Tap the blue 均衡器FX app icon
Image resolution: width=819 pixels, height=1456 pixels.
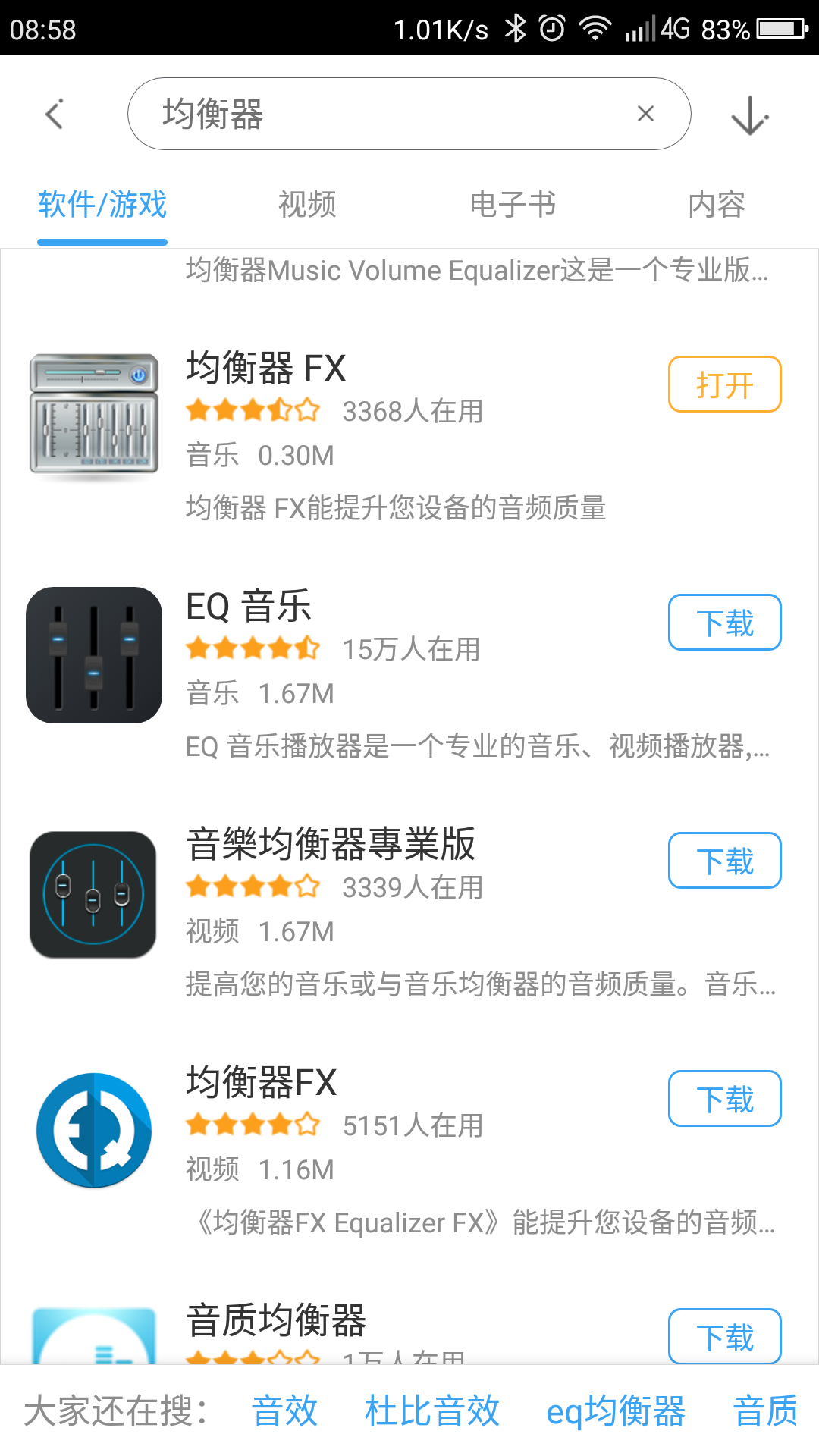(x=93, y=1130)
